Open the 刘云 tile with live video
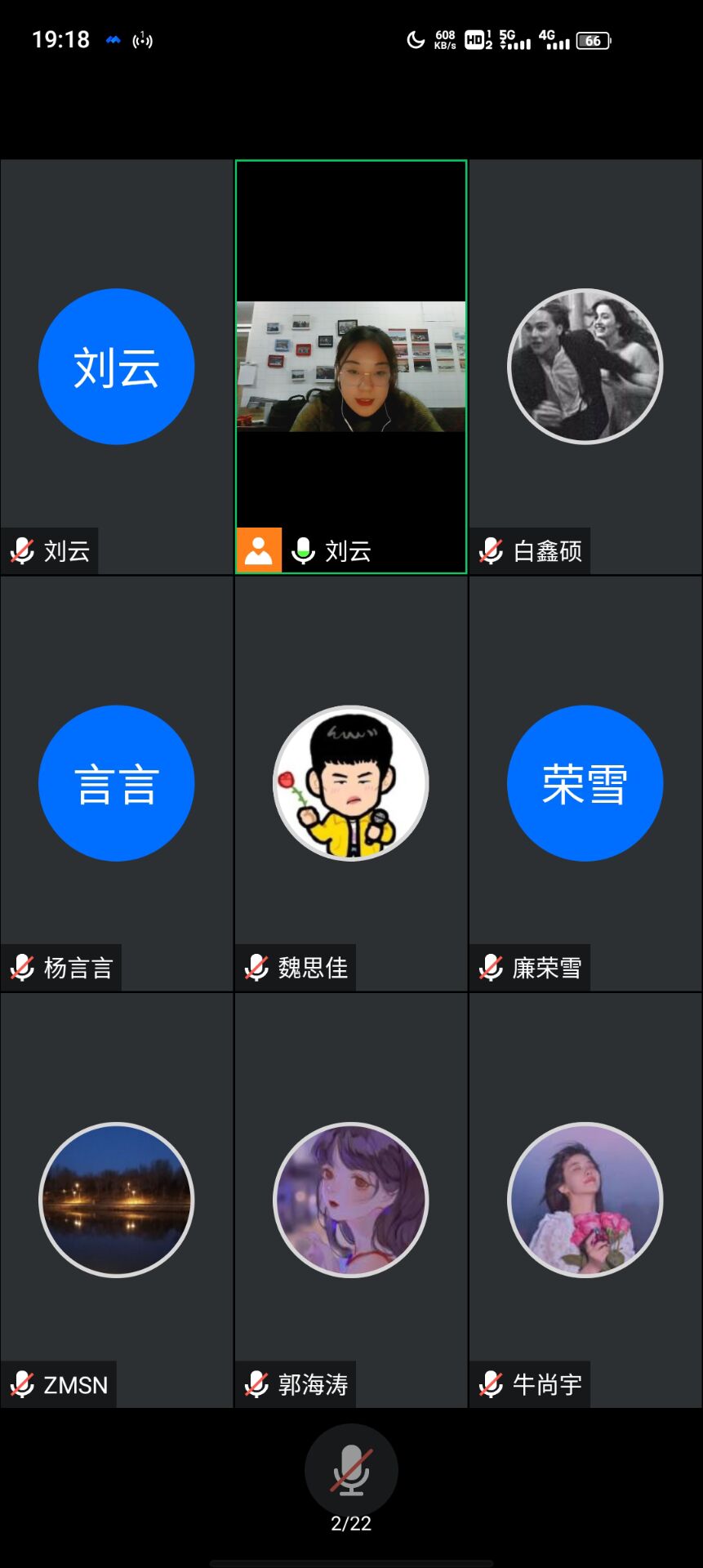 coord(351,367)
